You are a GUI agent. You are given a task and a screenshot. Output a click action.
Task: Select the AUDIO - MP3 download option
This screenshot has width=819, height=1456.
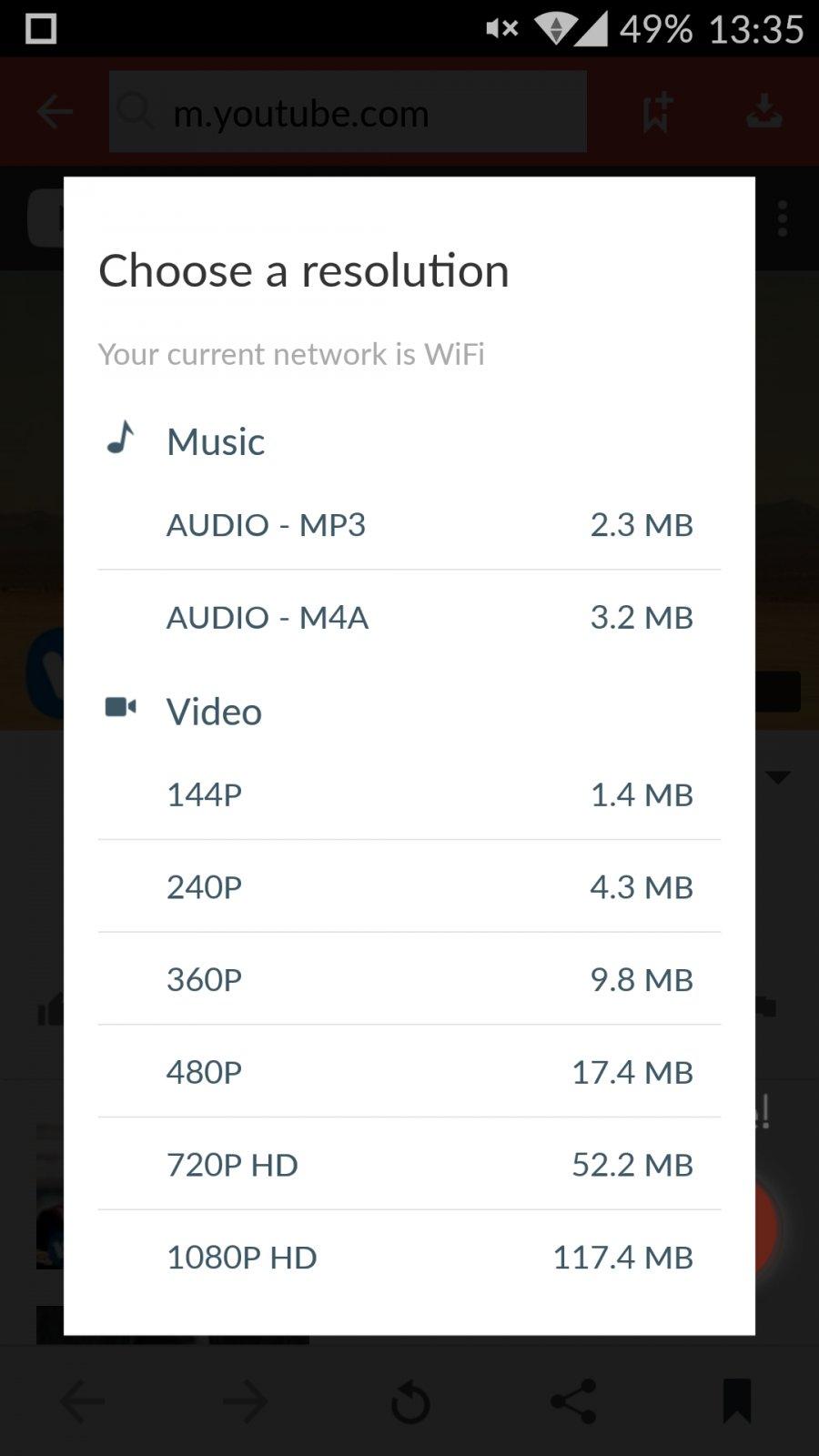(409, 524)
